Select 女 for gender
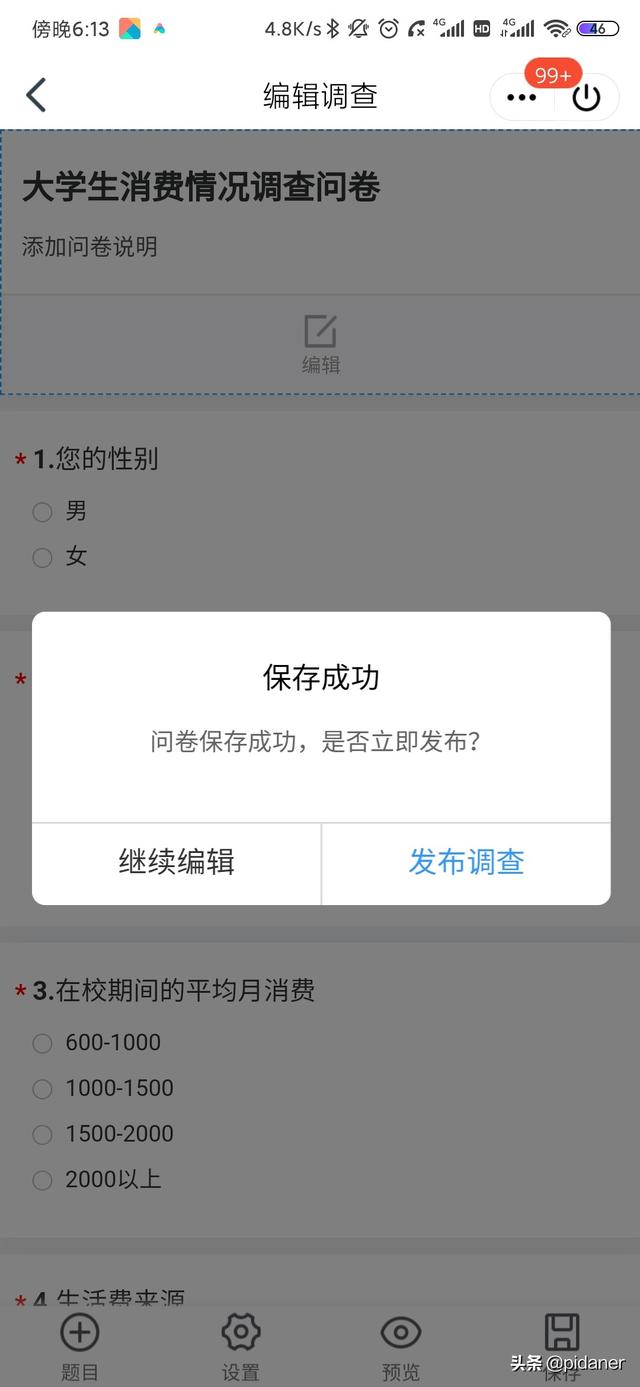 tap(42, 558)
